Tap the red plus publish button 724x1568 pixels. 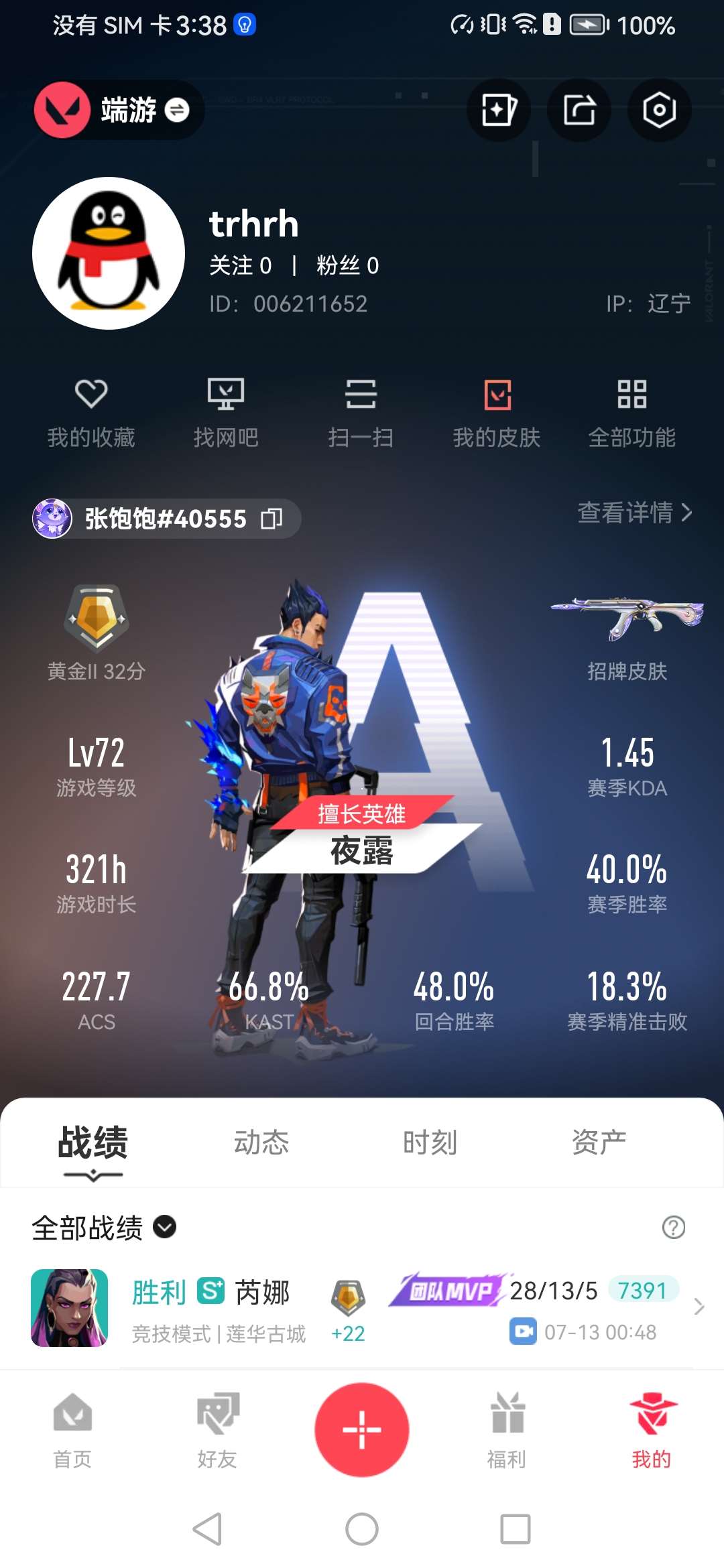point(362,1429)
